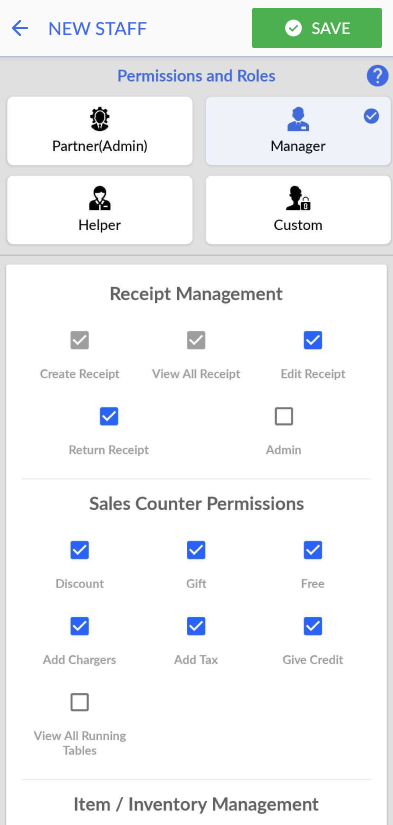Uncheck Add Tax permission
The width and height of the screenshot is (393, 825).
click(x=196, y=626)
